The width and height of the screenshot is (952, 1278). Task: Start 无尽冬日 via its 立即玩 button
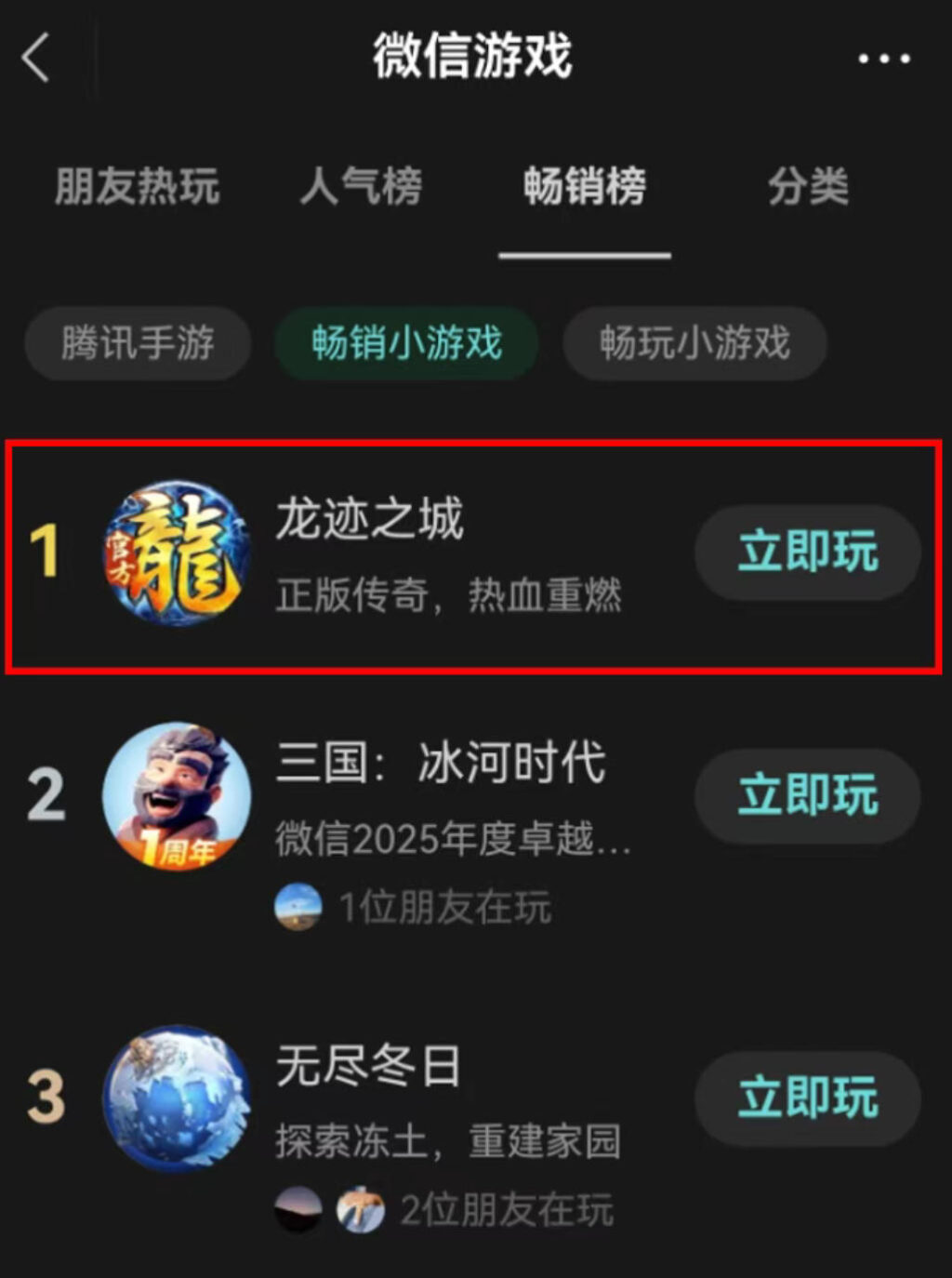click(x=807, y=1098)
